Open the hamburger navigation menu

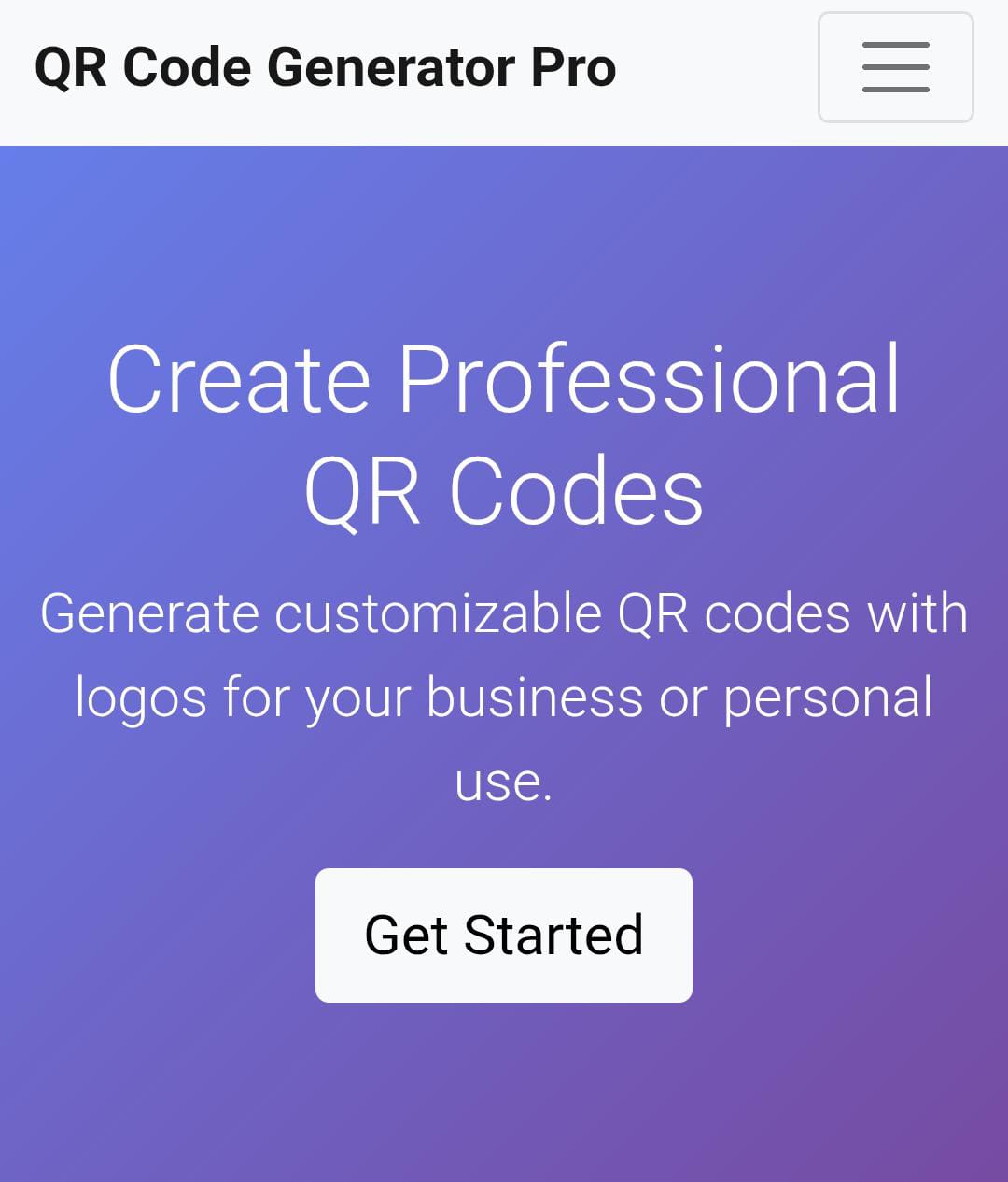pyautogui.click(x=895, y=67)
